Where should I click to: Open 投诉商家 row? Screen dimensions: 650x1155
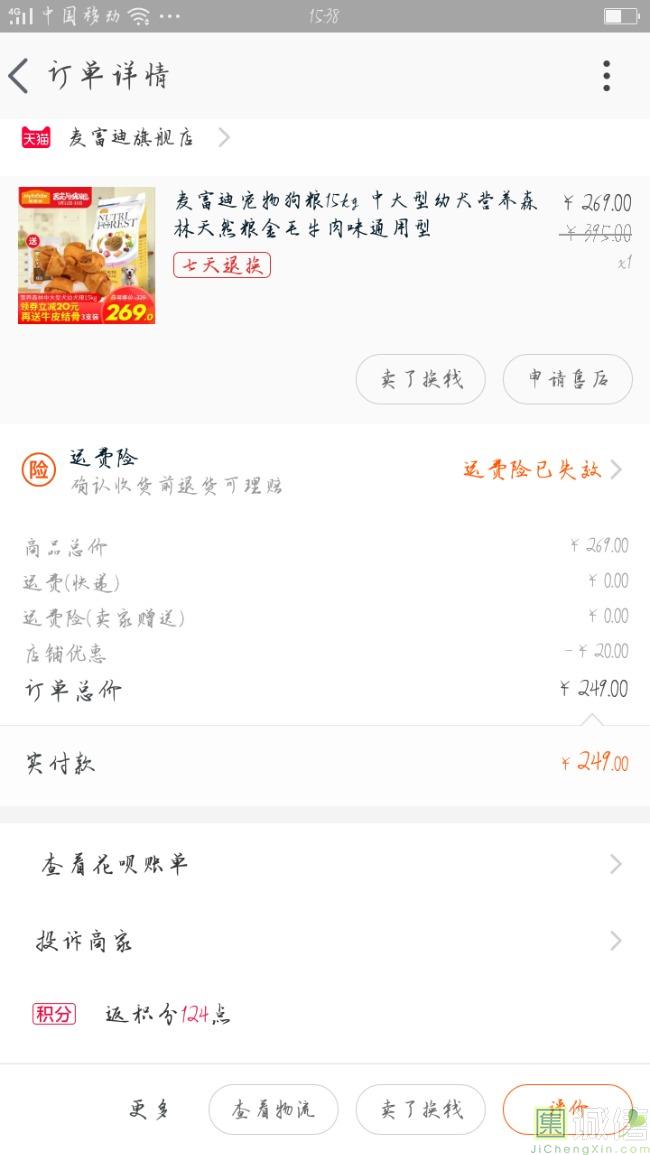tap(325, 941)
